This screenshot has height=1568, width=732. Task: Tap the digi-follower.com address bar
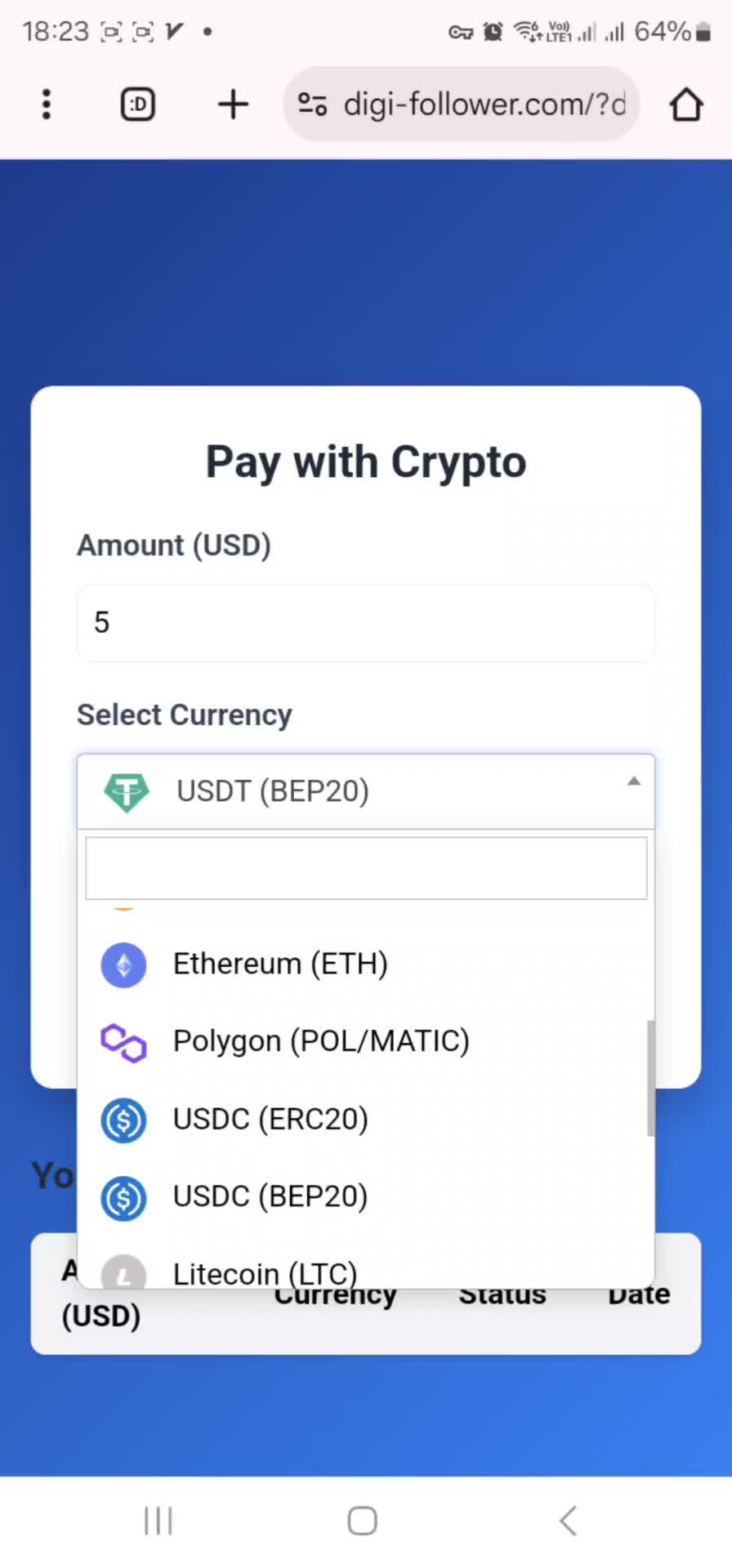[482, 105]
